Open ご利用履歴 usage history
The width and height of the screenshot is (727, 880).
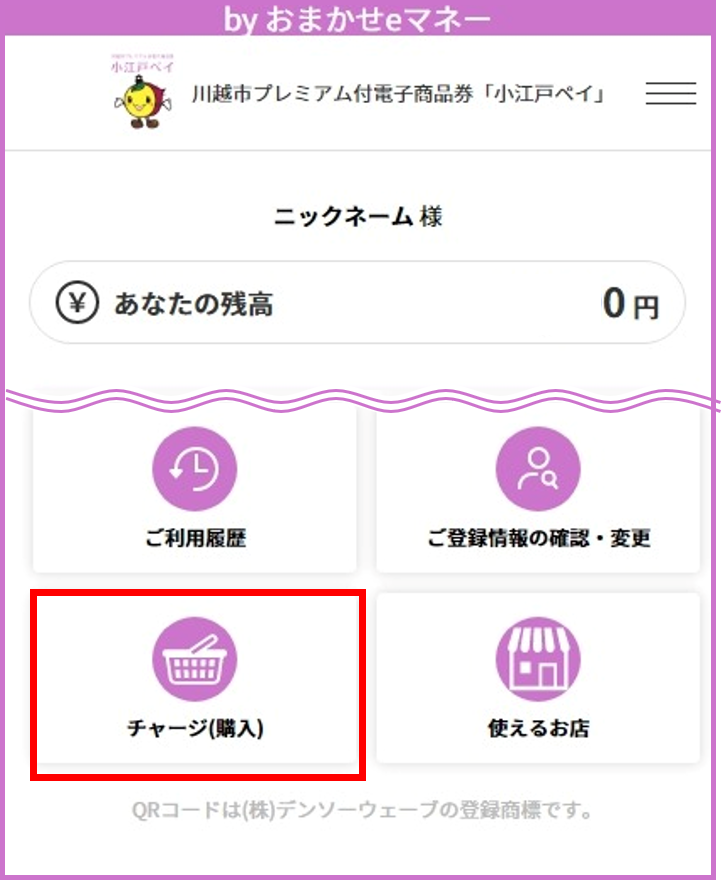pos(195,490)
